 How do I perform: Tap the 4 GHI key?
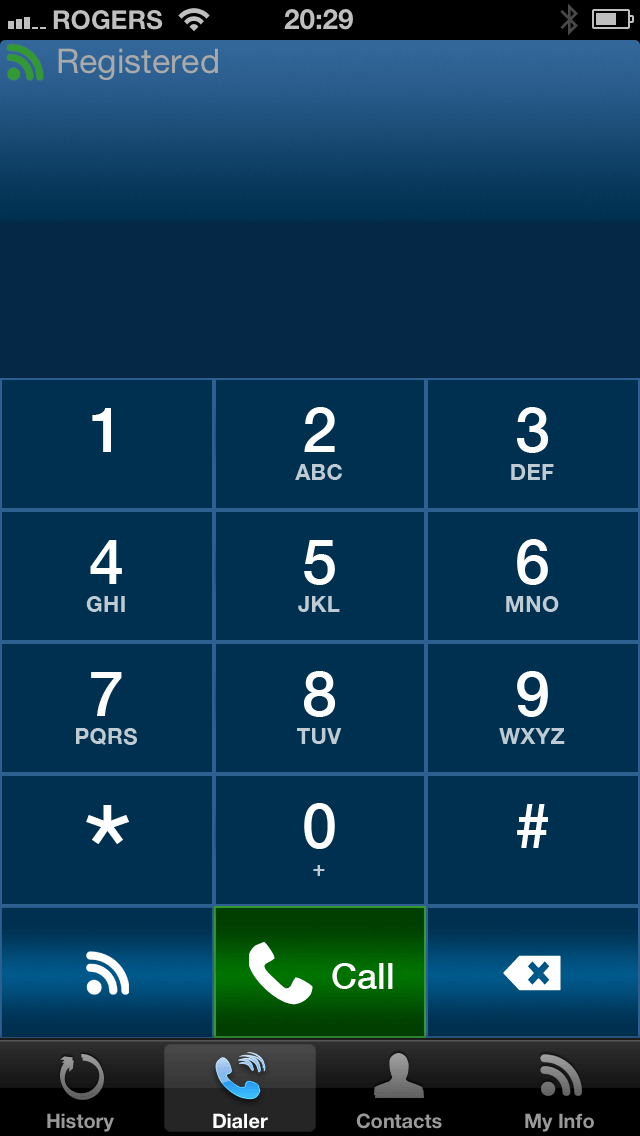pyautogui.click(x=107, y=576)
